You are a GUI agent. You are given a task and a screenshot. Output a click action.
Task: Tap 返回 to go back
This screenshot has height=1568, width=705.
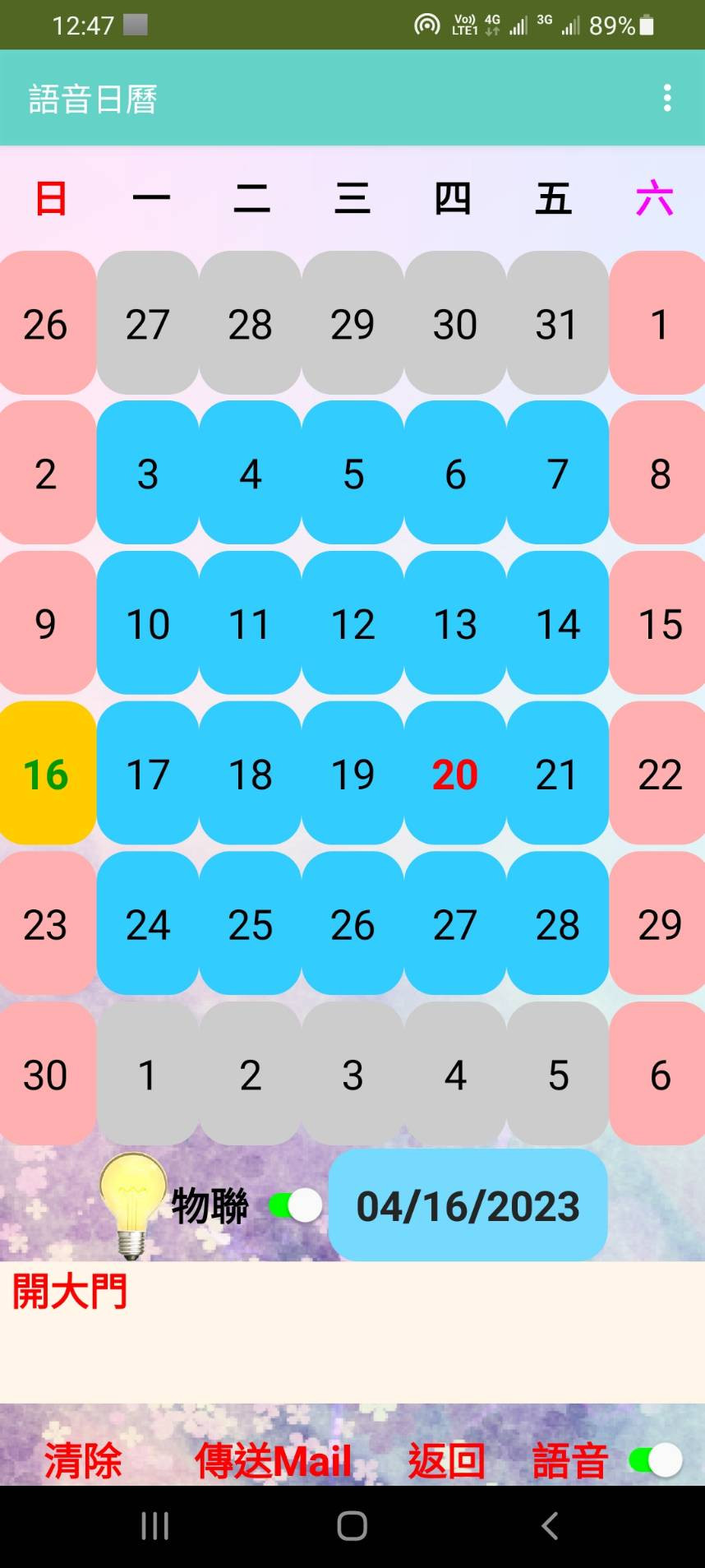tap(446, 1461)
